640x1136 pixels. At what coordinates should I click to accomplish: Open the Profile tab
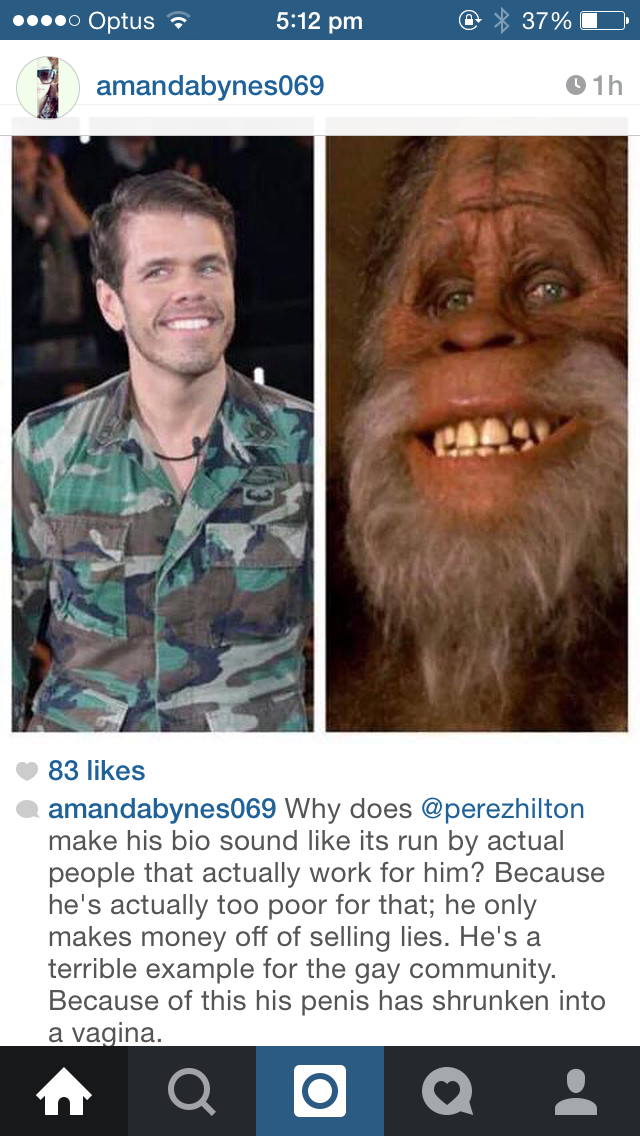tap(575, 1091)
